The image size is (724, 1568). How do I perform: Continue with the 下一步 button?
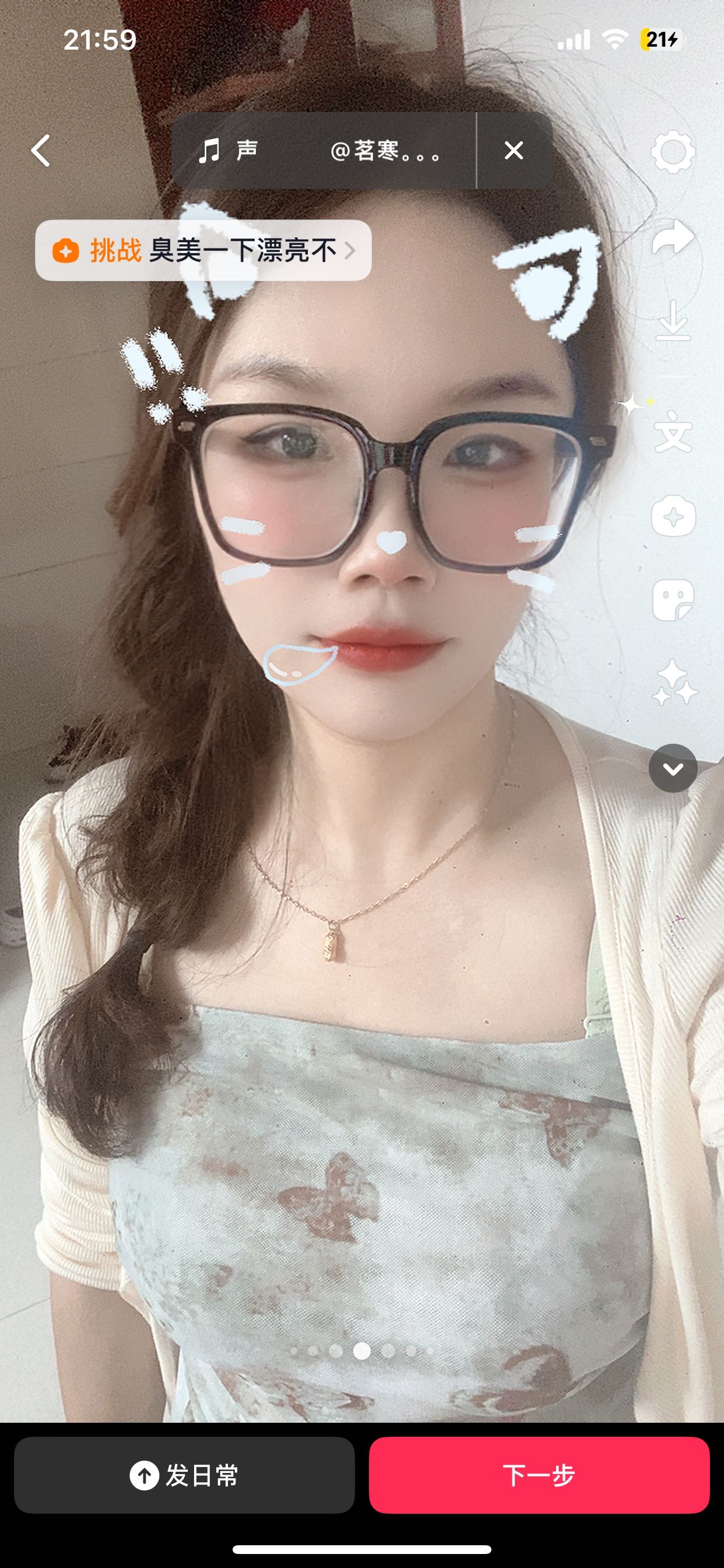pyautogui.click(x=539, y=1475)
